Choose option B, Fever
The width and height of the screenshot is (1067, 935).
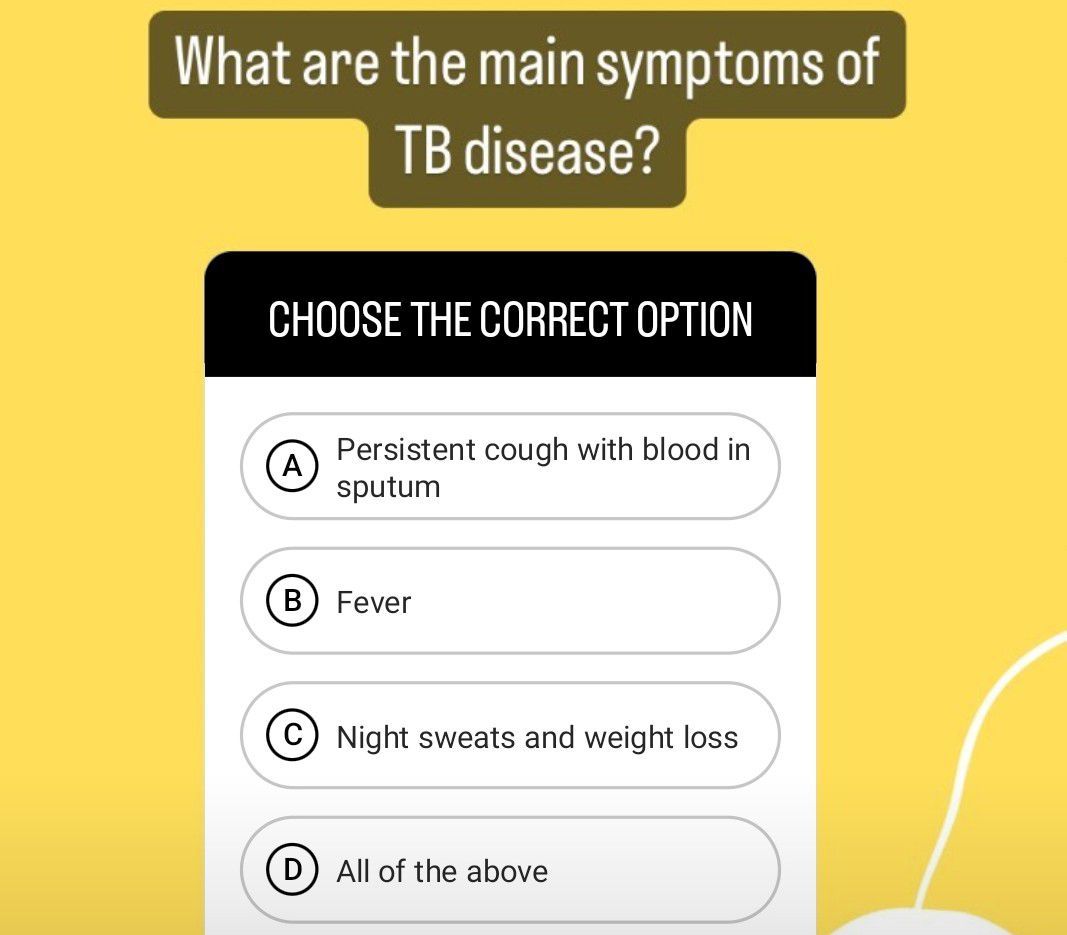[x=509, y=601]
